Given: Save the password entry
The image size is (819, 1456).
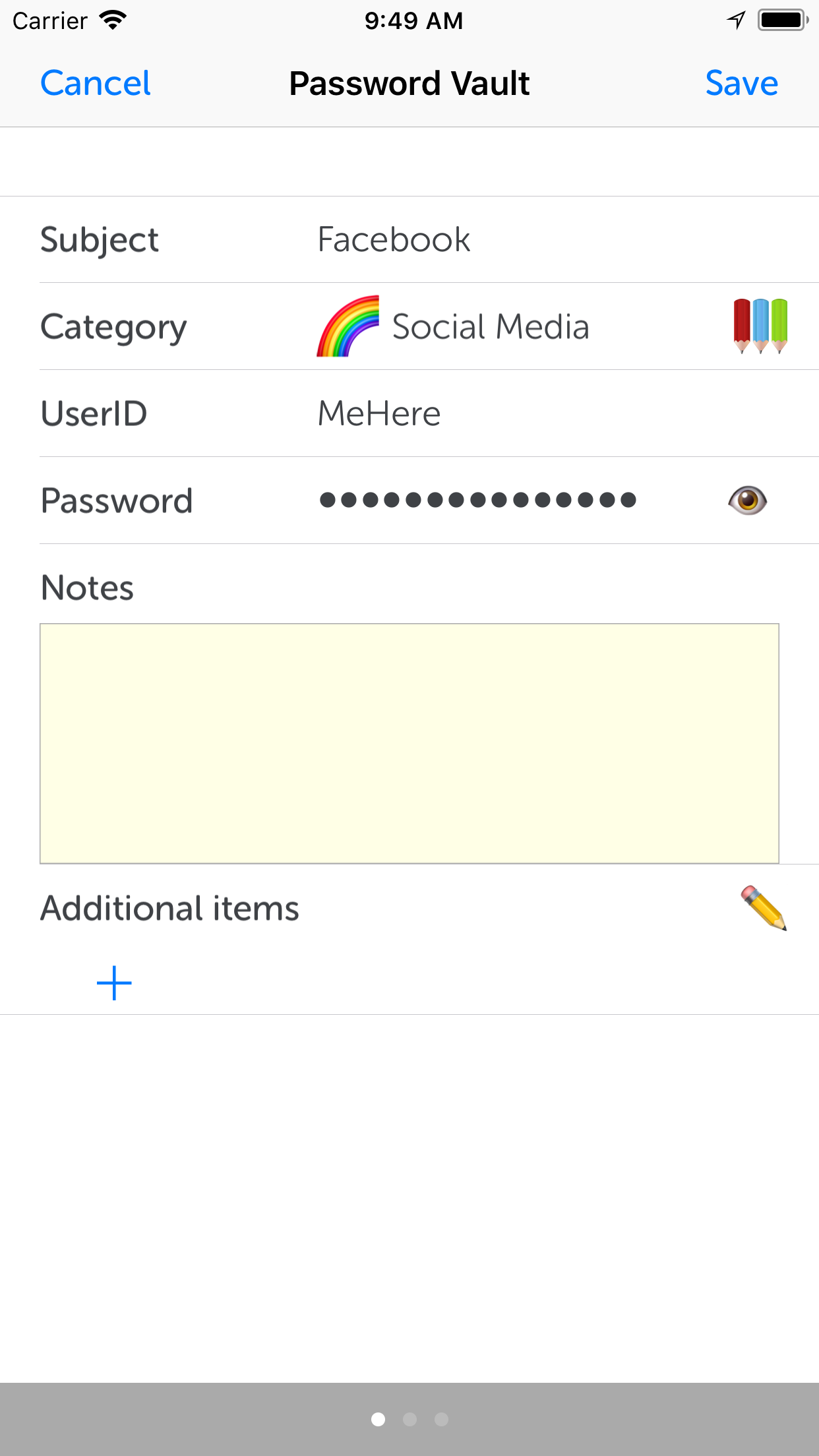Looking at the screenshot, I should coord(741,83).
